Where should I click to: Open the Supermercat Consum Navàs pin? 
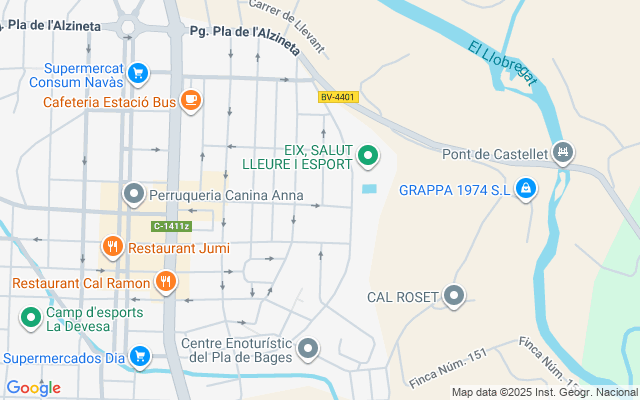coord(139,73)
